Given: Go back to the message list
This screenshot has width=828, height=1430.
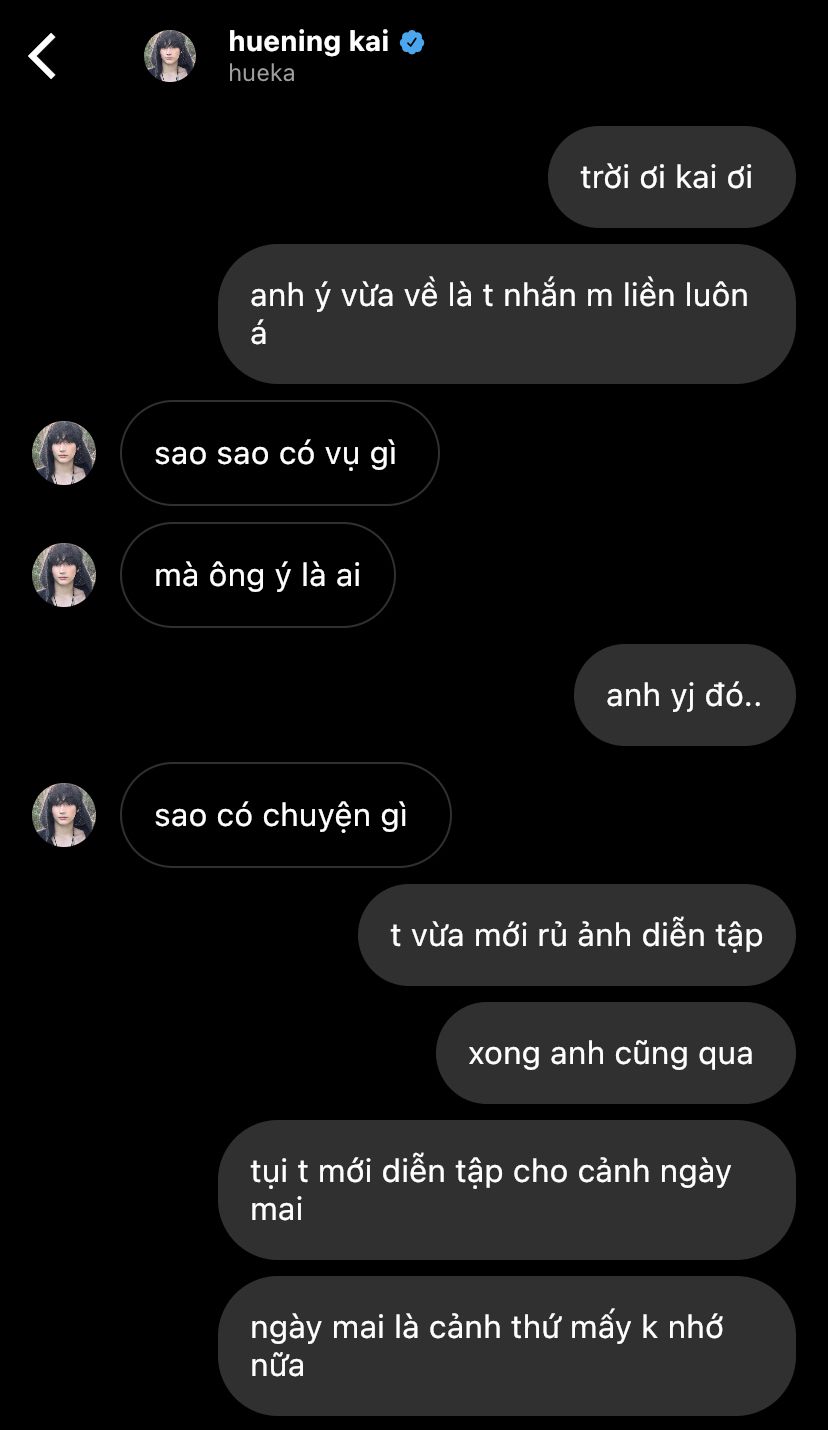Looking at the screenshot, I should 42,56.
